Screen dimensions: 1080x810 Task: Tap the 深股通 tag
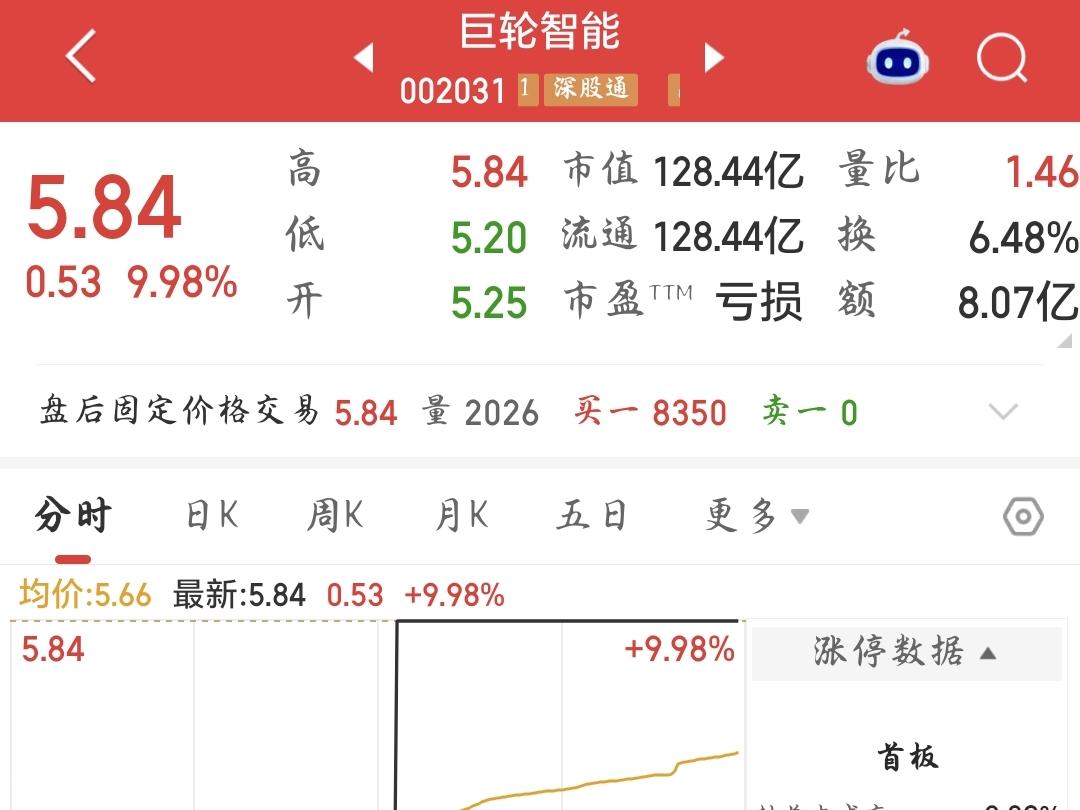[x=591, y=90]
